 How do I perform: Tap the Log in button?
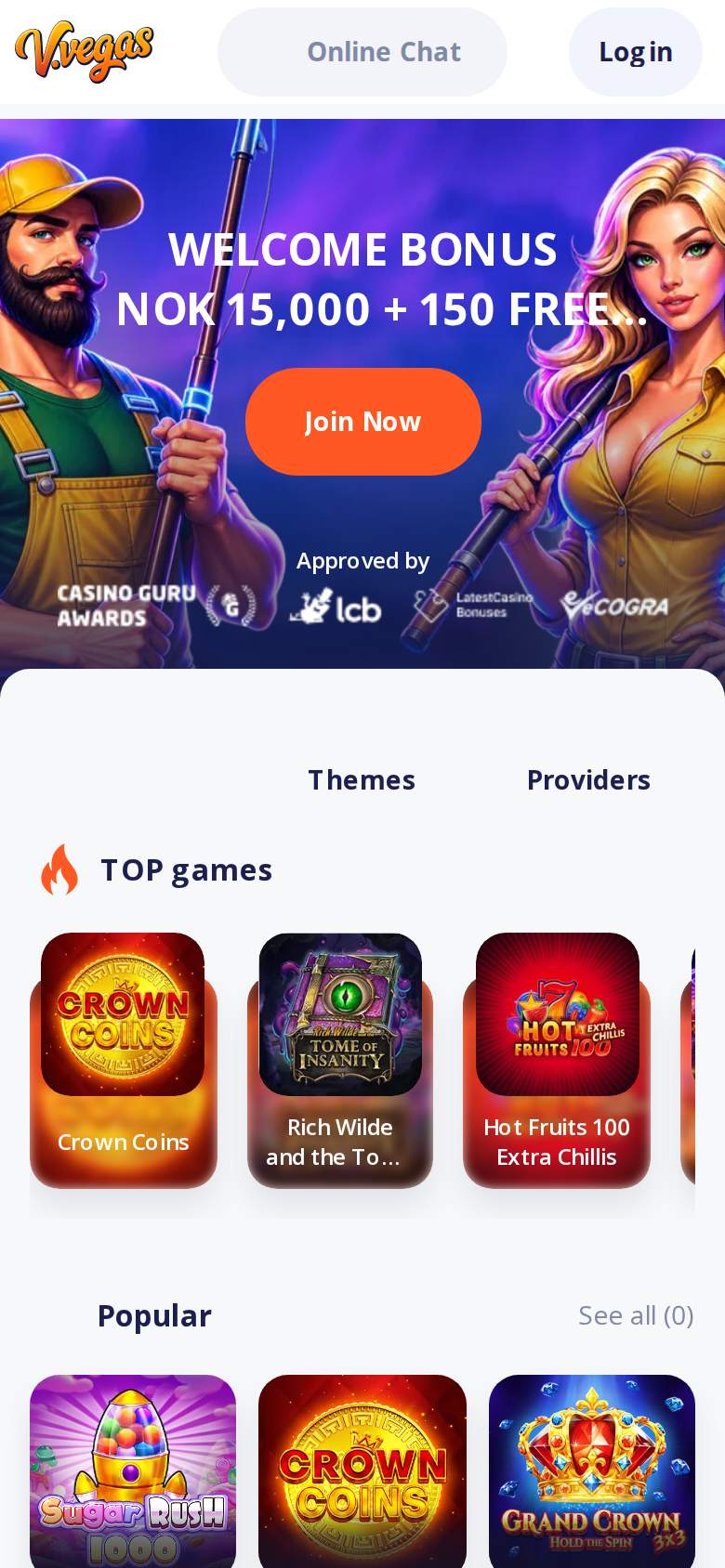coord(636,52)
